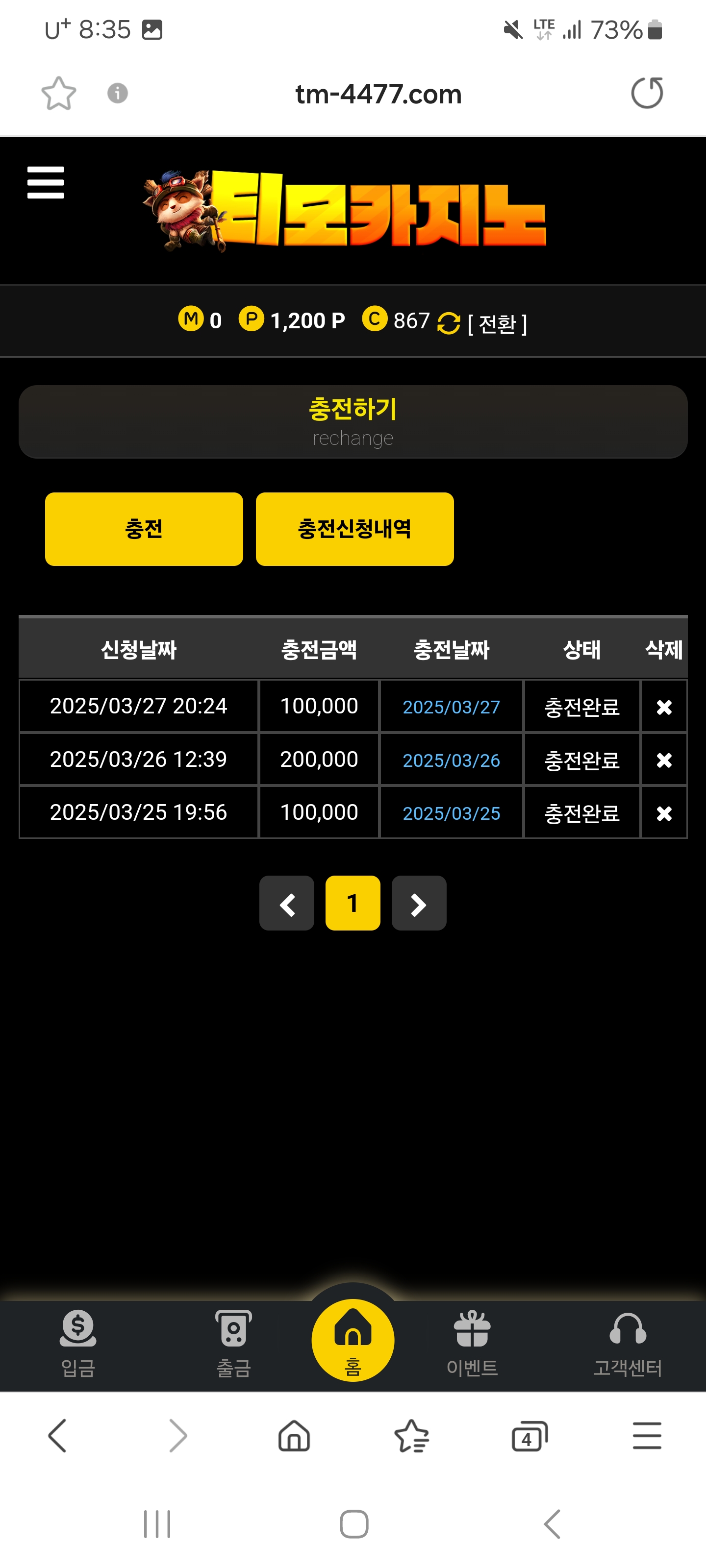Delete the 2025/03/26 12:39 recharge record

663,759
